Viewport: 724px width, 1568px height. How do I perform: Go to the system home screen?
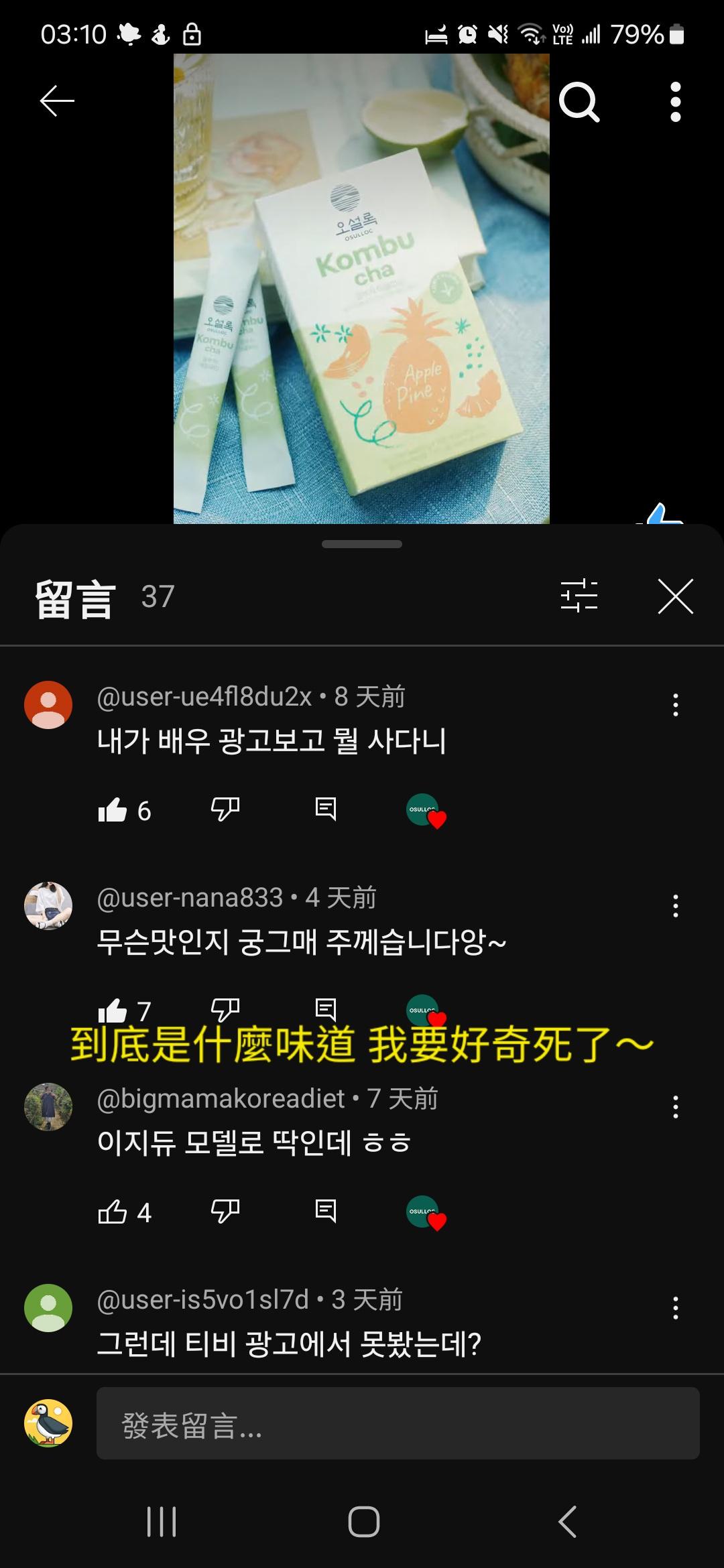click(x=363, y=1522)
